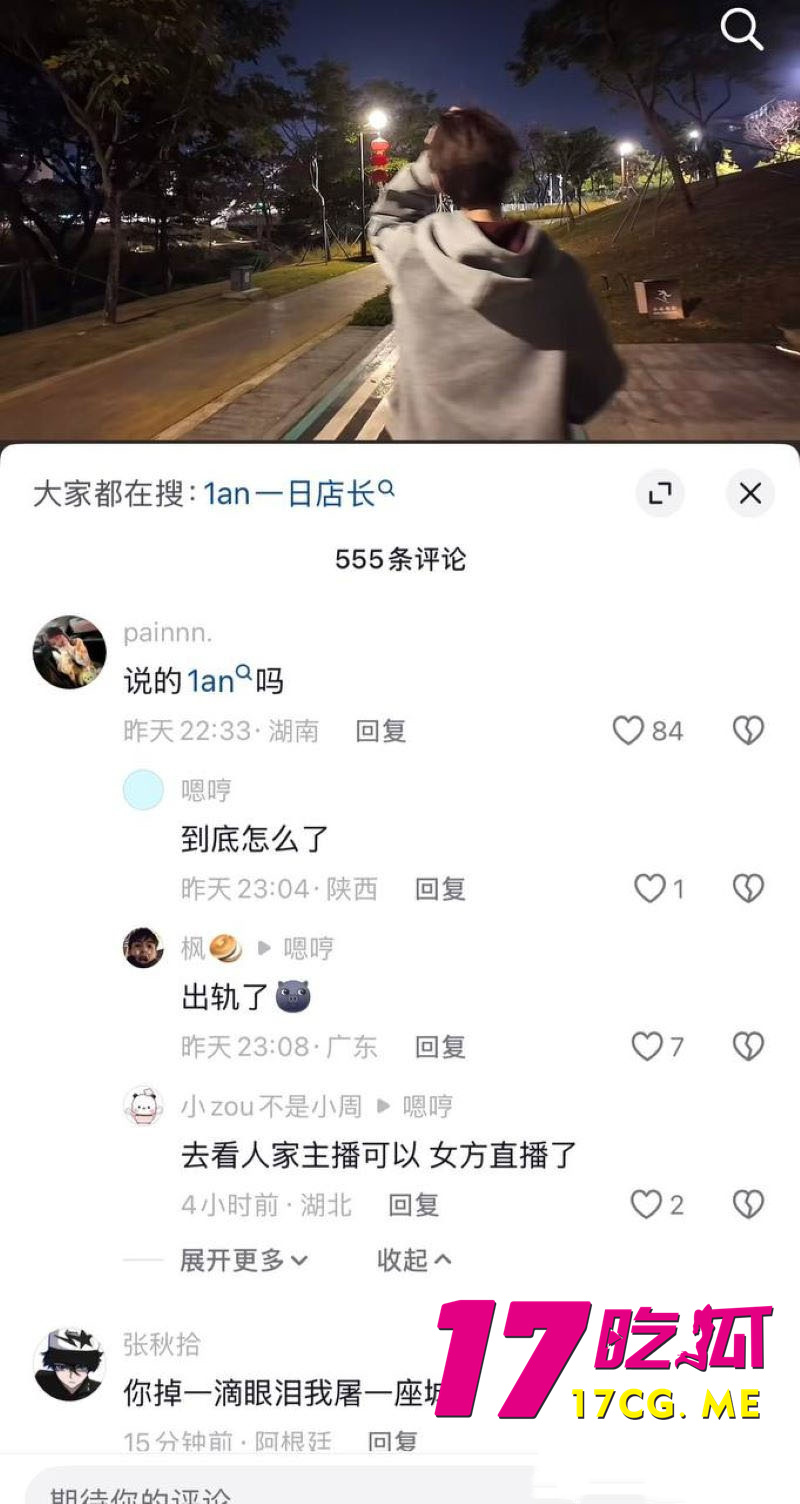Dislike 小zou不是小周's comment
The height and width of the screenshot is (1504, 800).
pos(747,1204)
